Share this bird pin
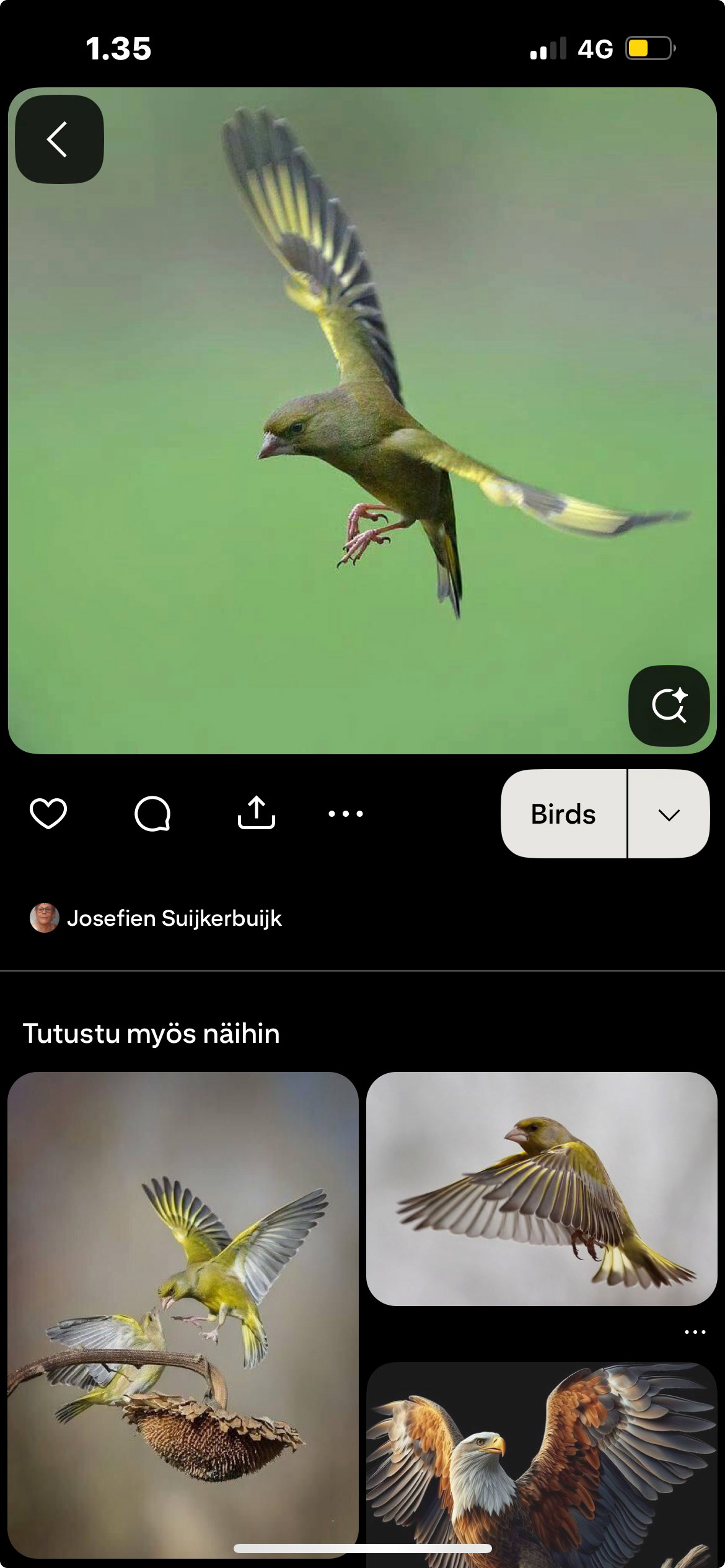This screenshot has height=1568, width=725. 256,813
